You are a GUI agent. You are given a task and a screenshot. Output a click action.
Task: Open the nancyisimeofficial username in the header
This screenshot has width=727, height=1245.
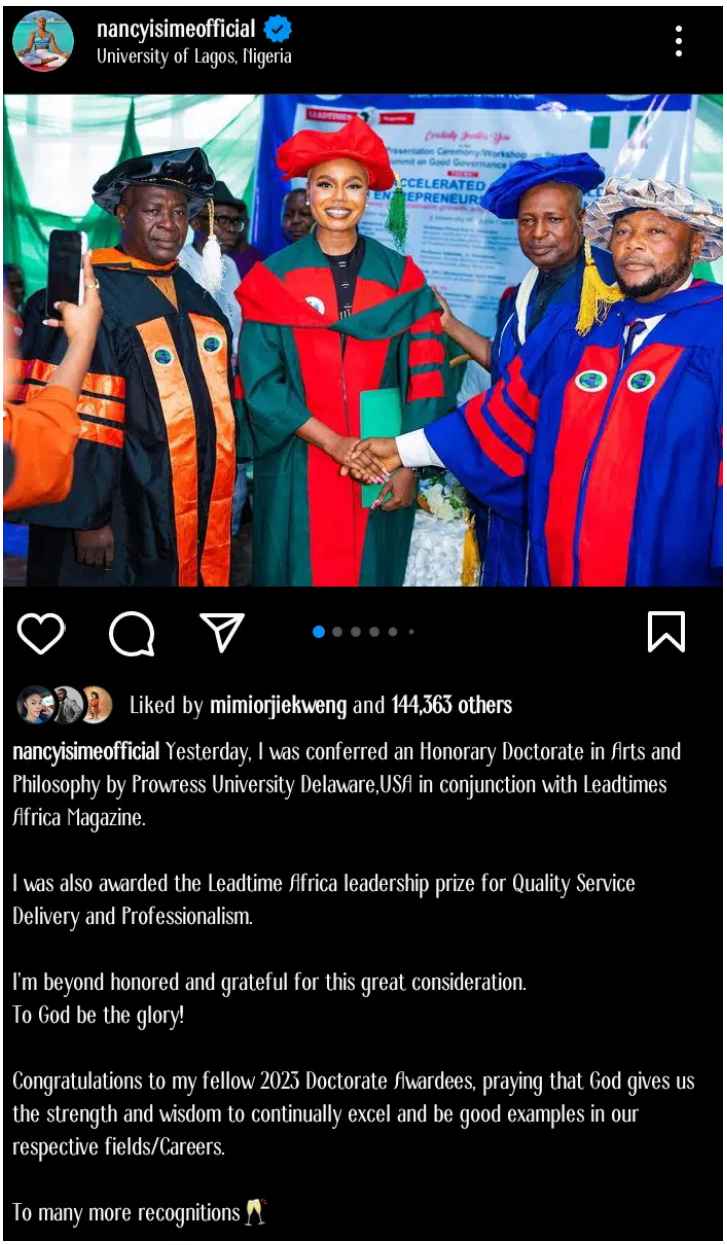pyautogui.click(x=176, y=29)
